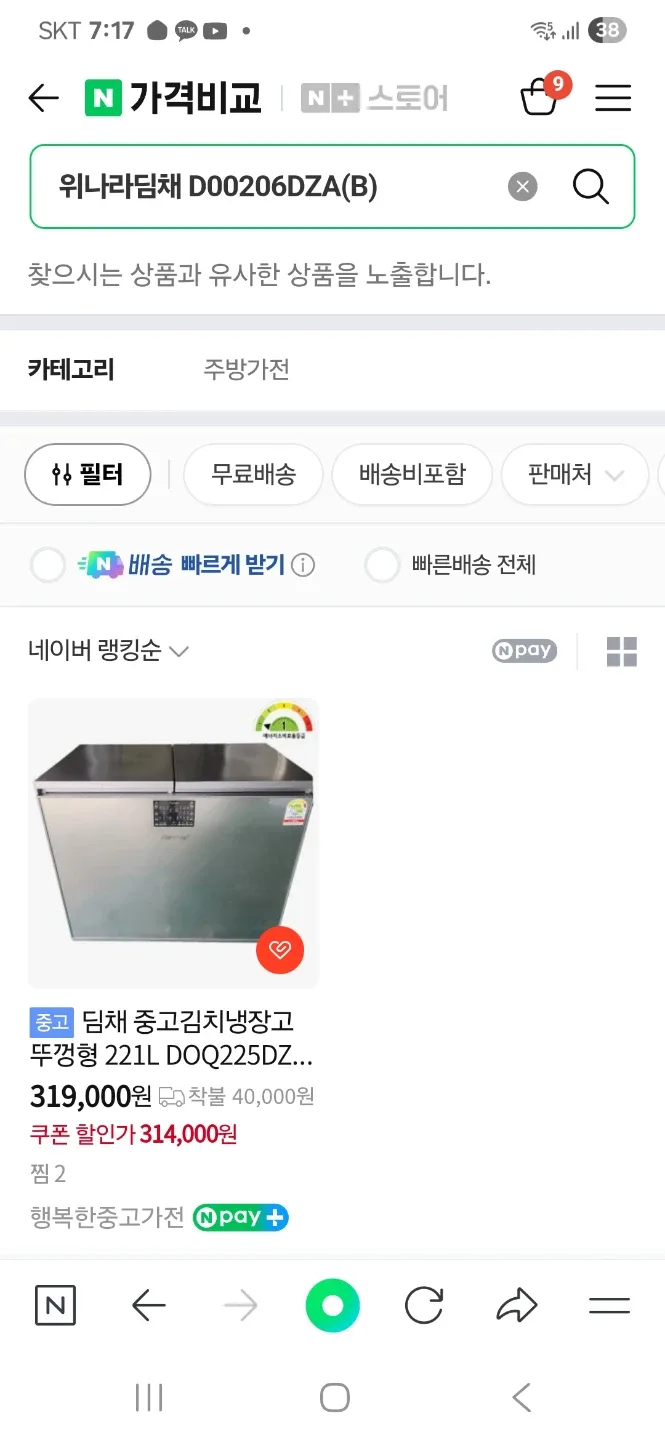This screenshot has height=1440, width=665.
Task: Tap the magnifier search icon
Action: 590,187
